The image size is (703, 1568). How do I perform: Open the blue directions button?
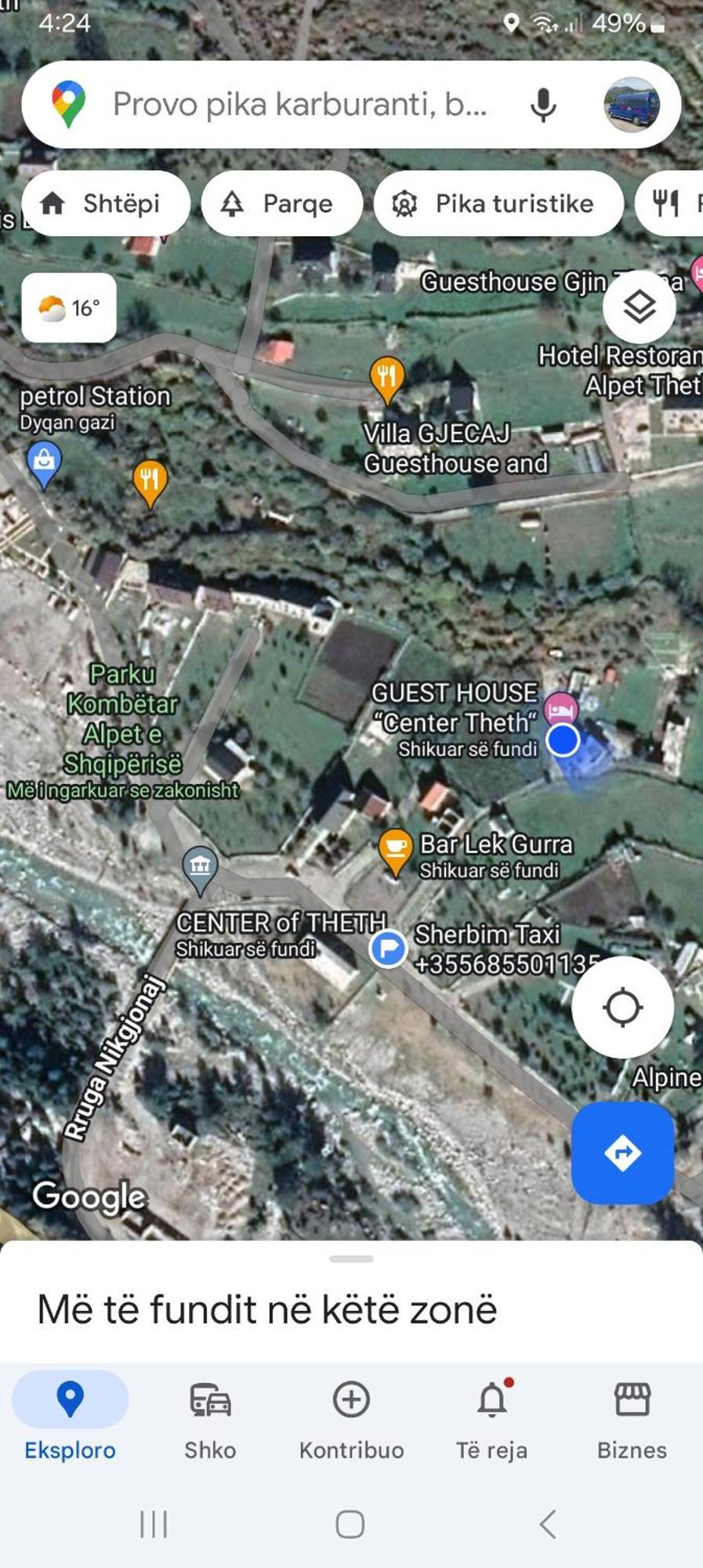623,1152
